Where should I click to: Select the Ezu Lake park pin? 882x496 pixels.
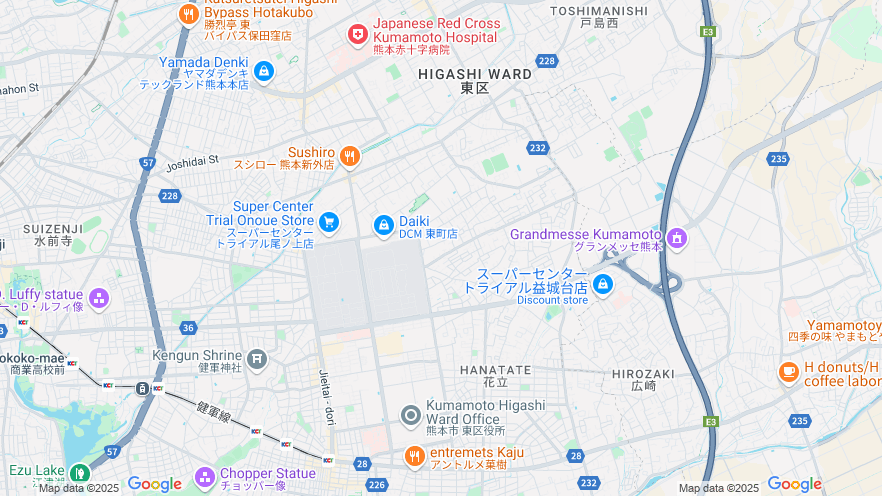pyautogui.click(x=79, y=472)
